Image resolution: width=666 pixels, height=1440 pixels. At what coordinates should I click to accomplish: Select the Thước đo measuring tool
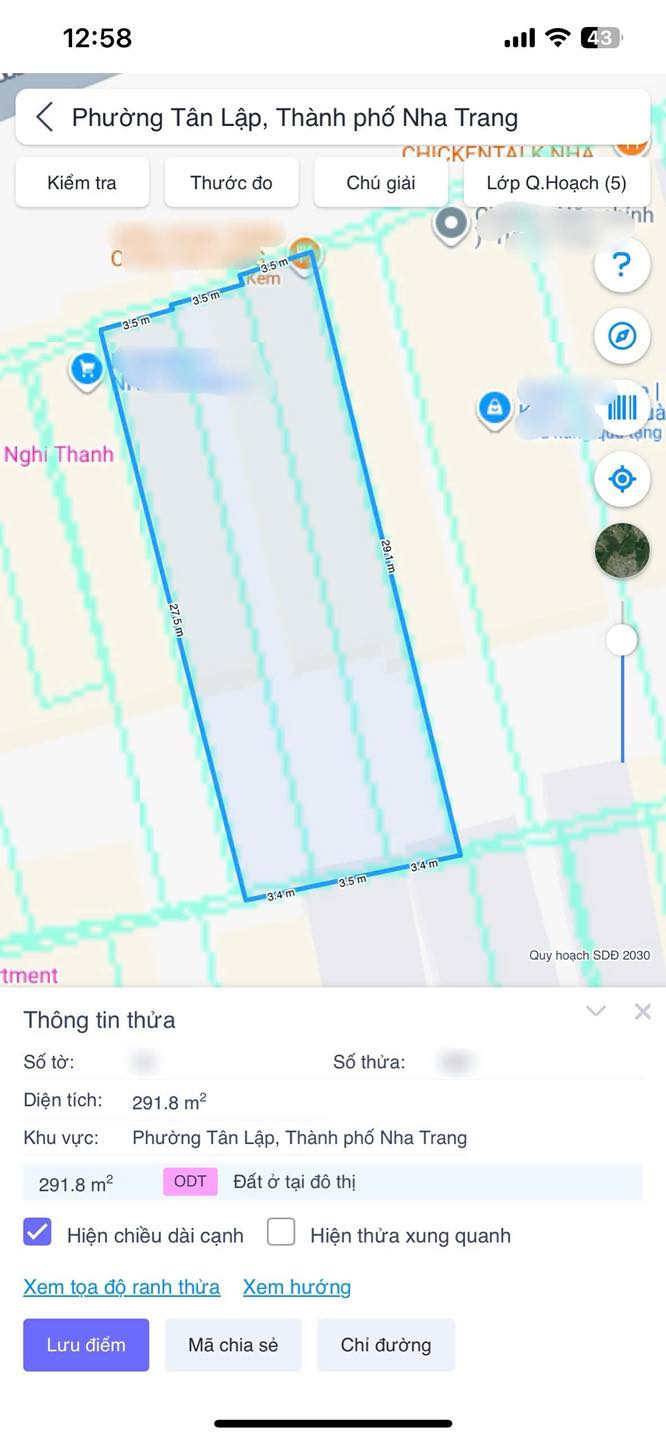coord(231,183)
